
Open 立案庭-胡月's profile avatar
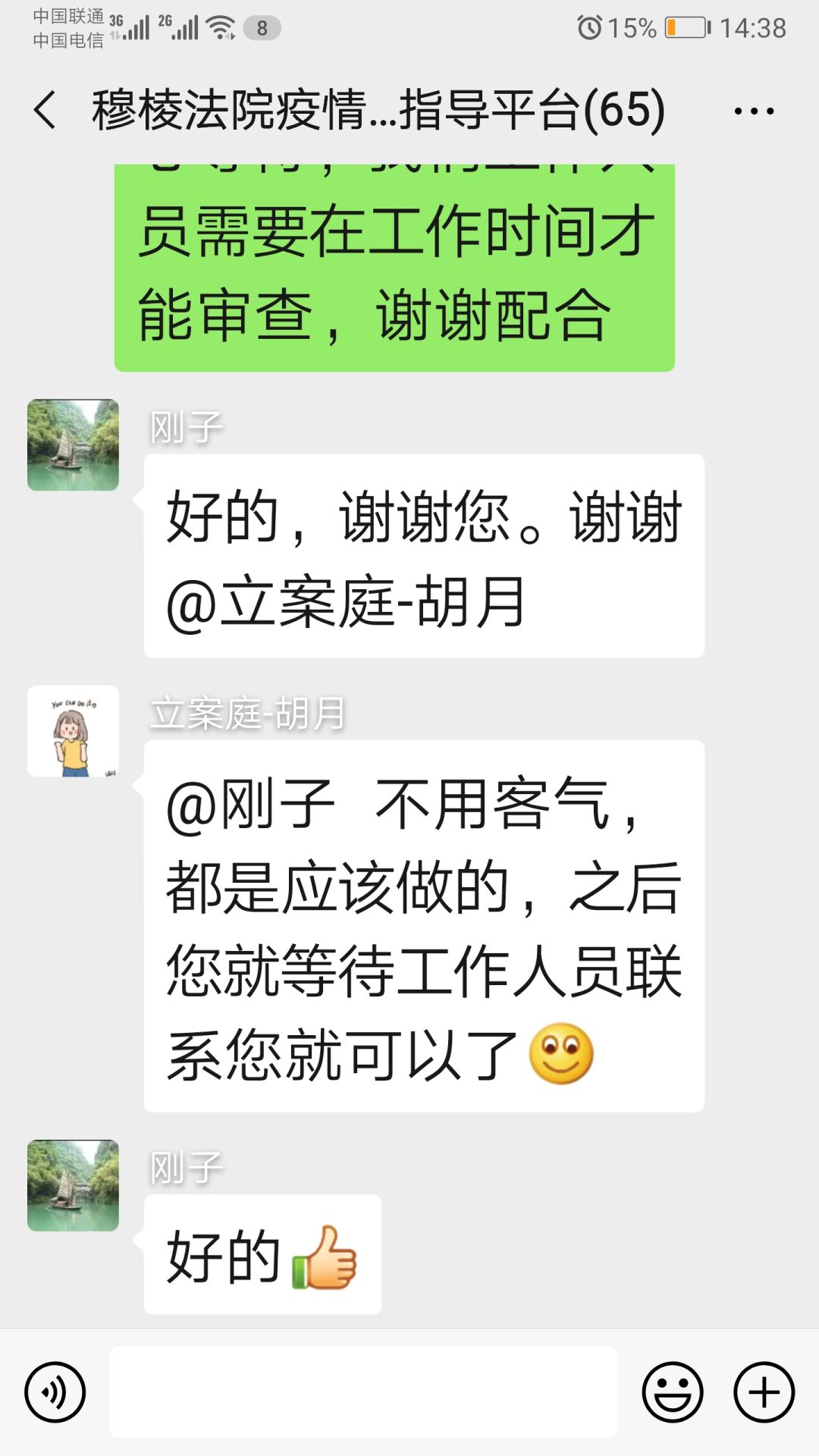click(x=73, y=731)
